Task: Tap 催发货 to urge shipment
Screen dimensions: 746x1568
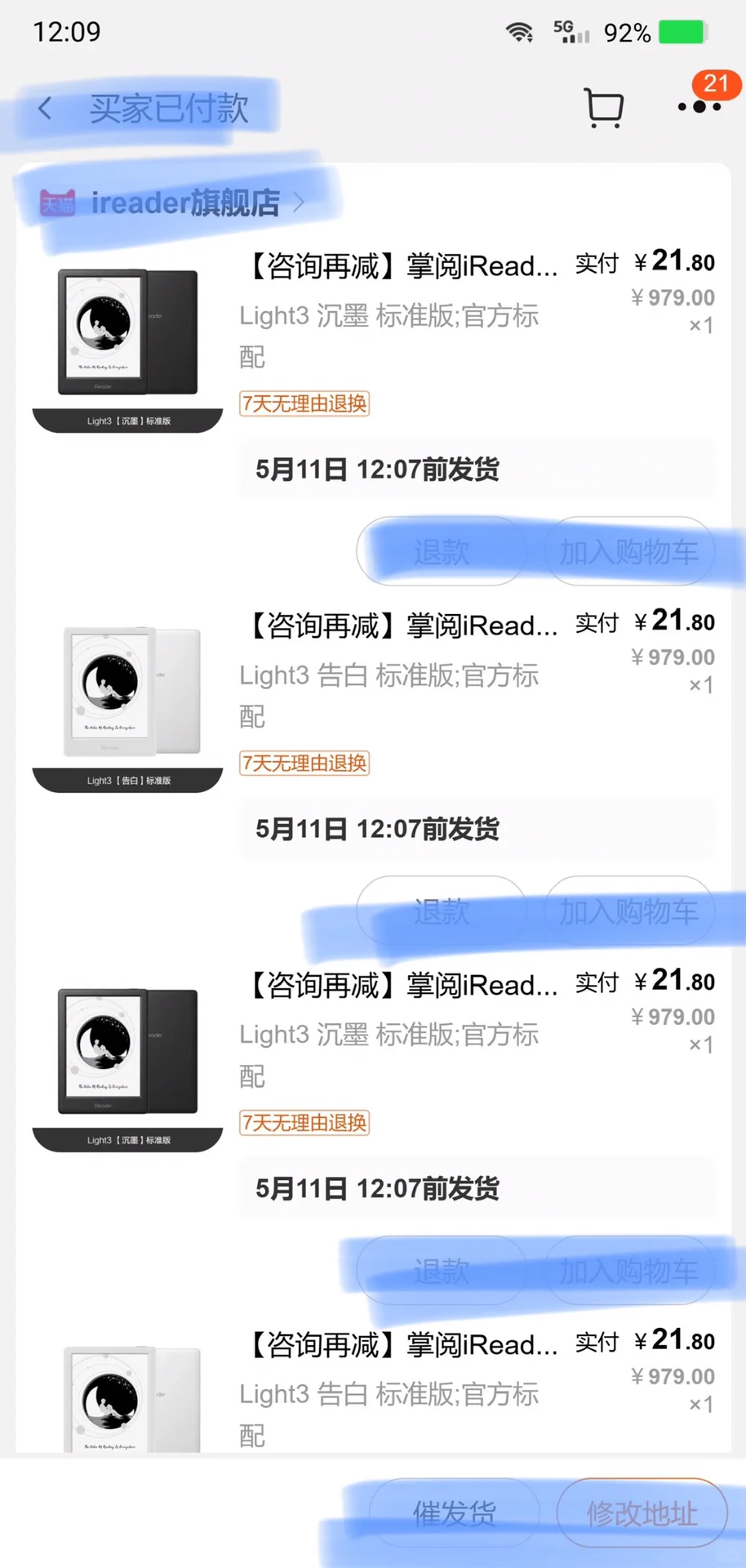Action: coord(455,1512)
